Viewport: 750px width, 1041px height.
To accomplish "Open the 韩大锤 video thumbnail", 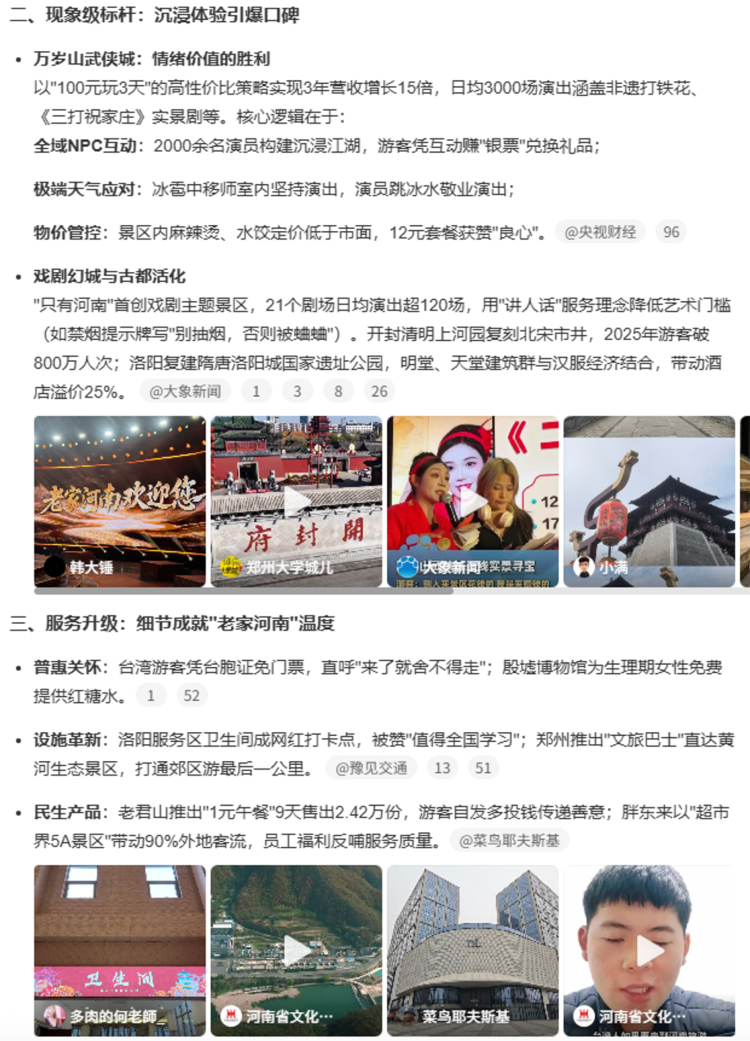I will 120,500.
